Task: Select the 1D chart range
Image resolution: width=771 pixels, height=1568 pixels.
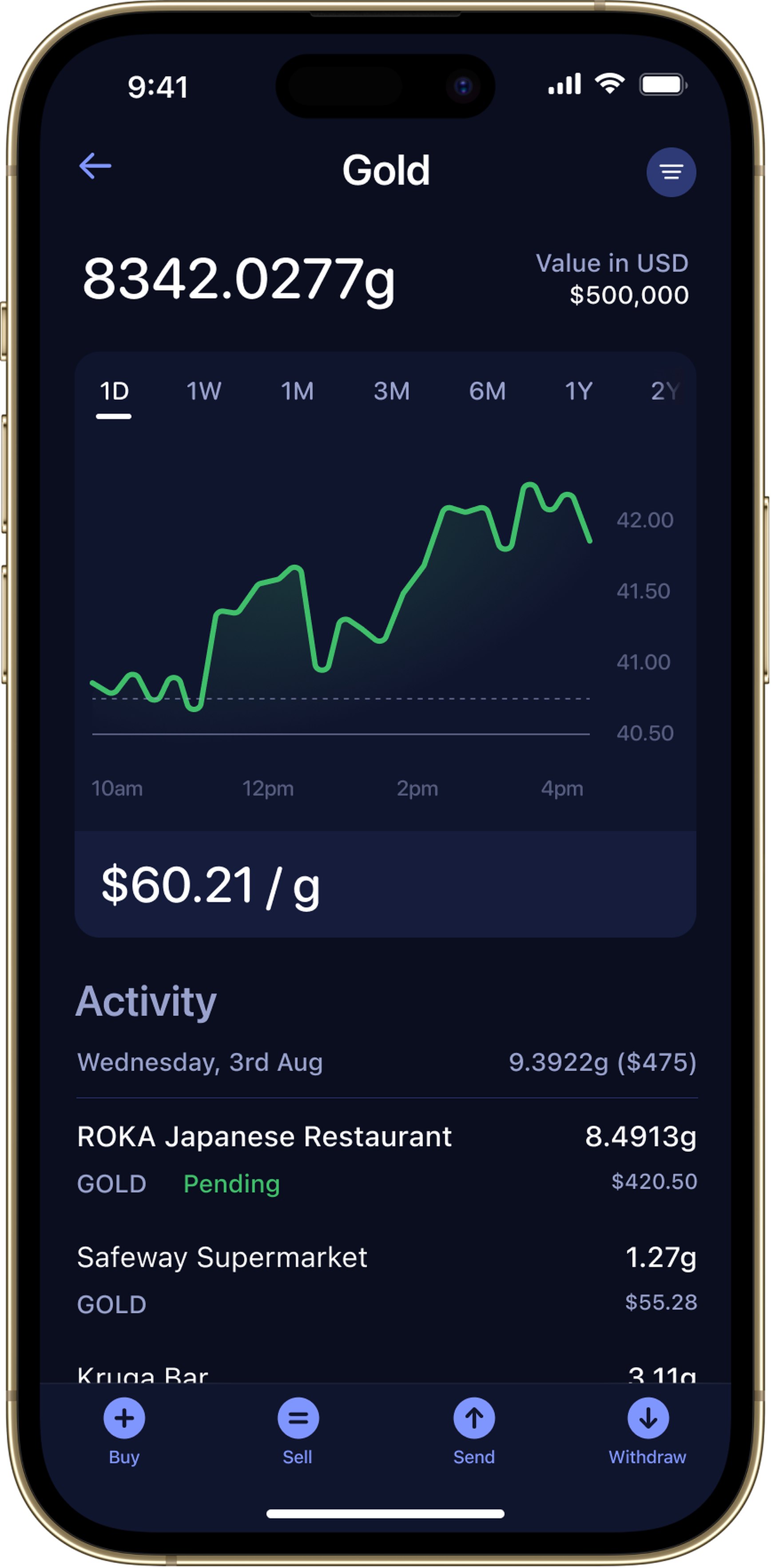Action: 114,392
